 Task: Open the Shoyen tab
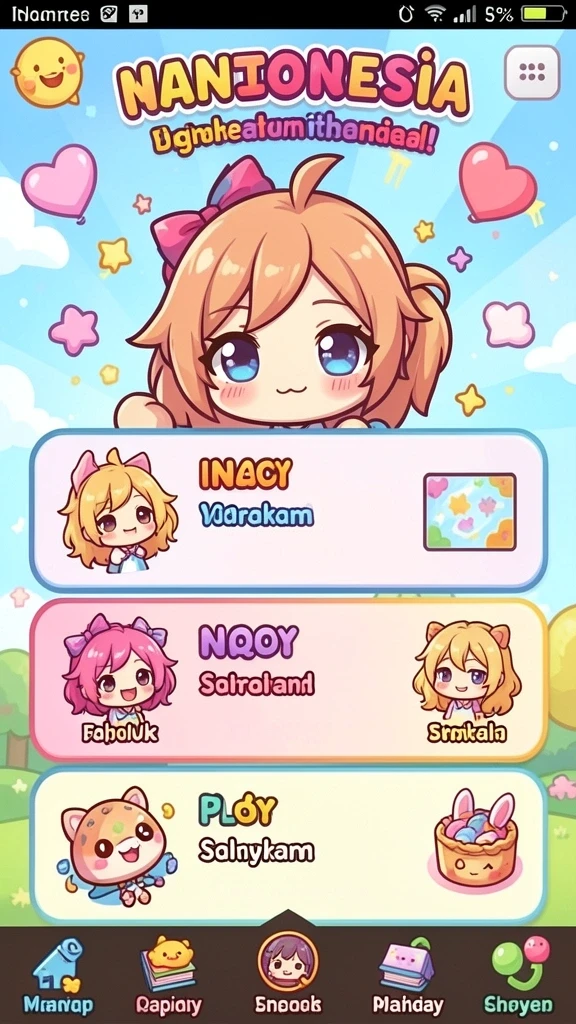519,975
